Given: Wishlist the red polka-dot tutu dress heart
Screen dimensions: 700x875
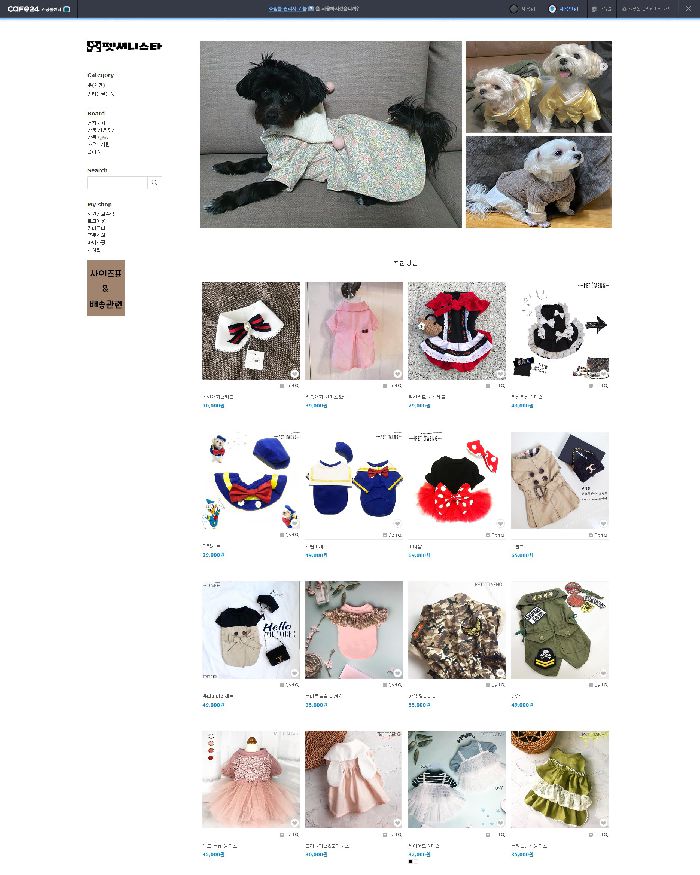Looking at the screenshot, I should pyautogui.click(x=500, y=524).
